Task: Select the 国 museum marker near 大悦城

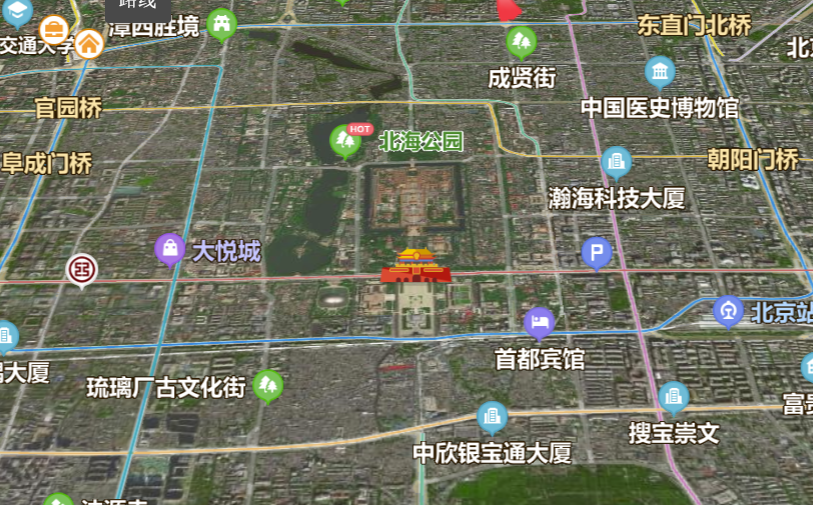Action: coord(82,269)
